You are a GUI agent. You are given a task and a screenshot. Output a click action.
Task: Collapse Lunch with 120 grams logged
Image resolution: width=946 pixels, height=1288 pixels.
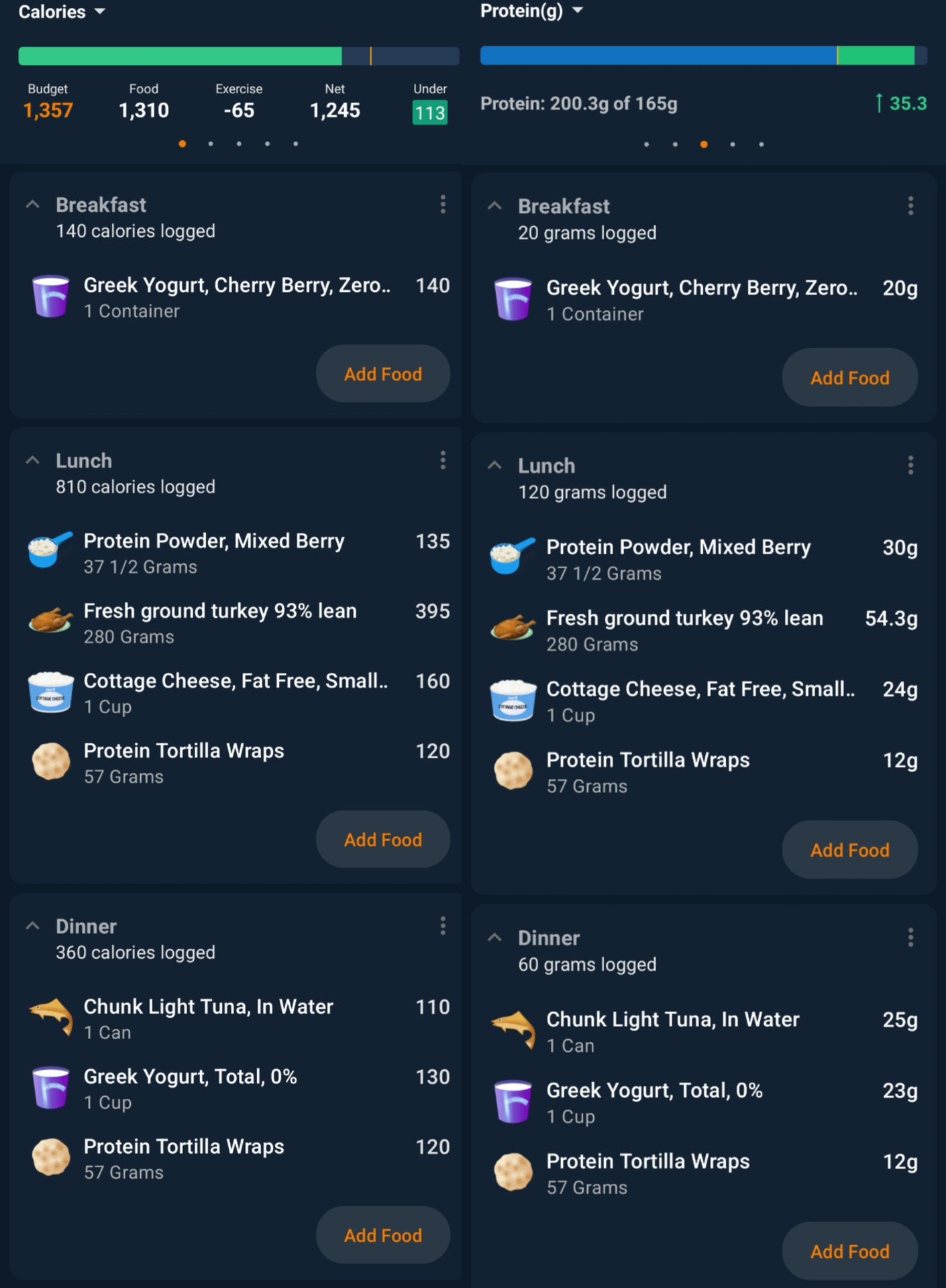point(494,466)
